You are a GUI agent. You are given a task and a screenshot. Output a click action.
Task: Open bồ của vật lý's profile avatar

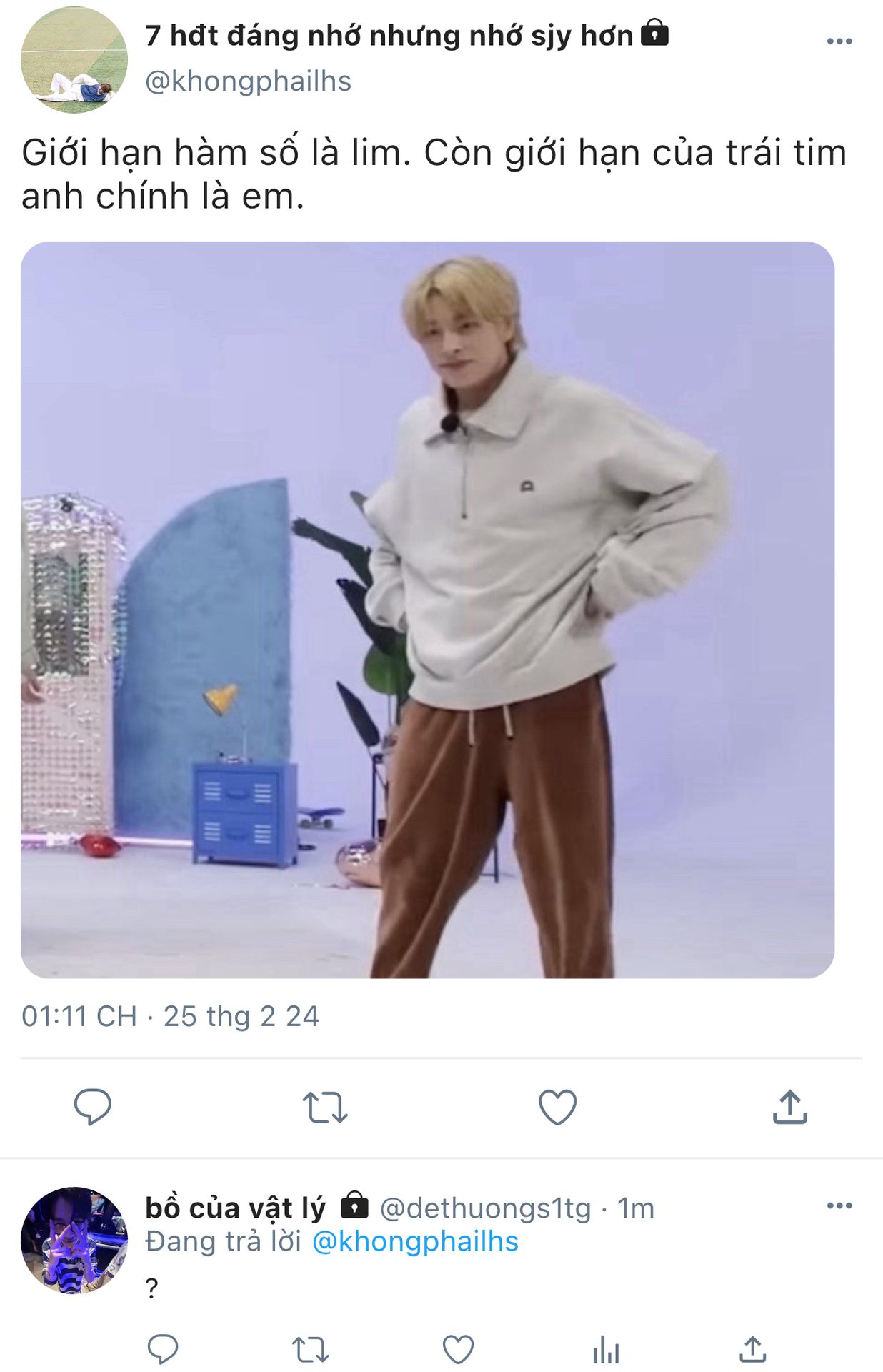pyautogui.click(x=74, y=1241)
